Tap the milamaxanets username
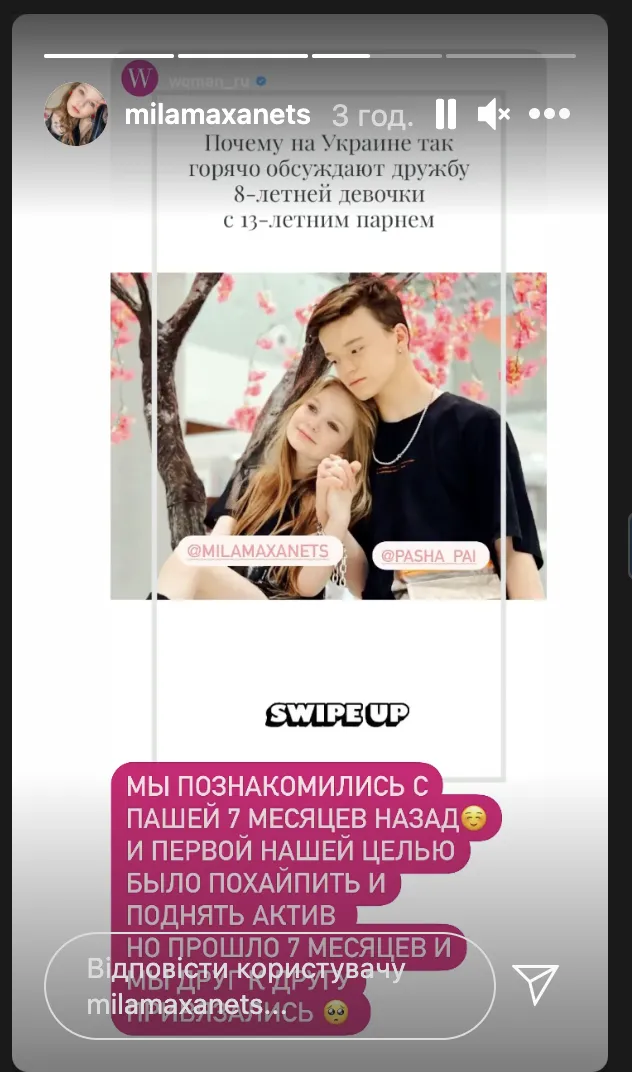 pos(218,114)
